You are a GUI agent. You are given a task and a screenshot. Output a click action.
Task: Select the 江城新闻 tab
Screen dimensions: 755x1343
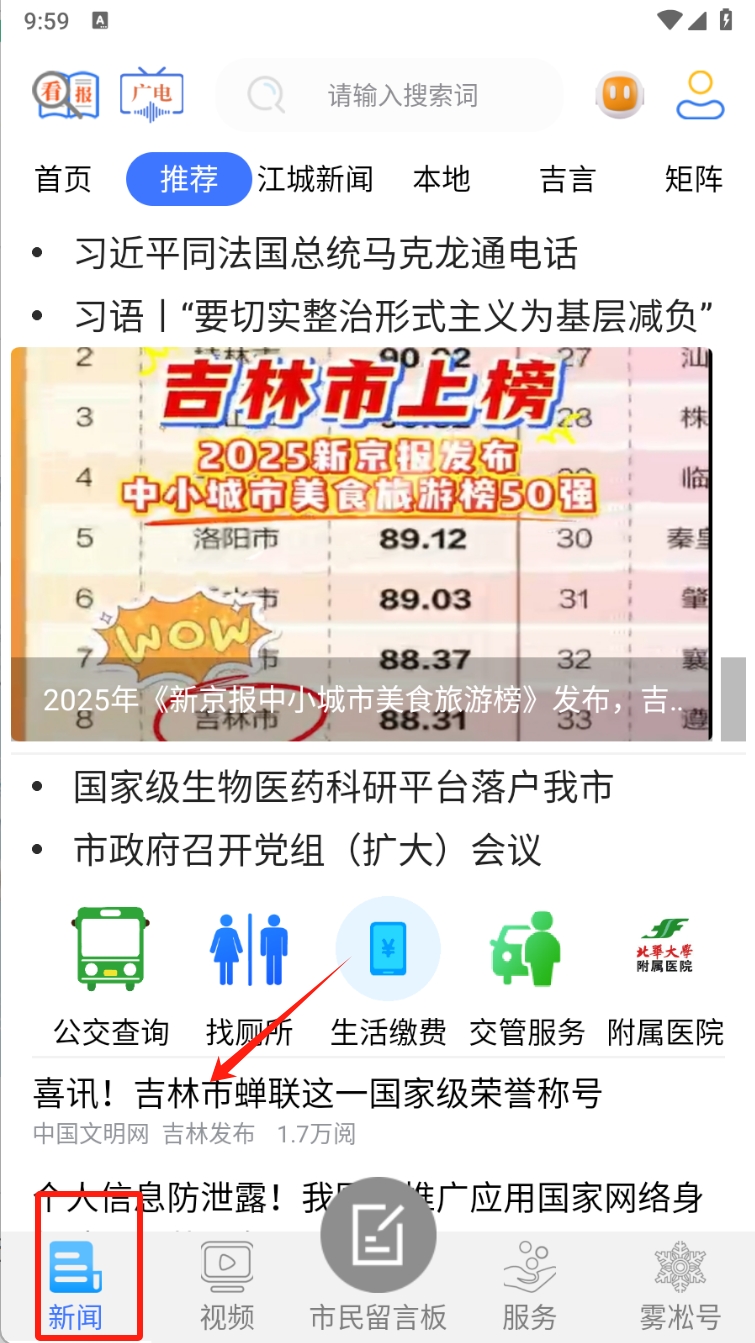pyautogui.click(x=315, y=180)
